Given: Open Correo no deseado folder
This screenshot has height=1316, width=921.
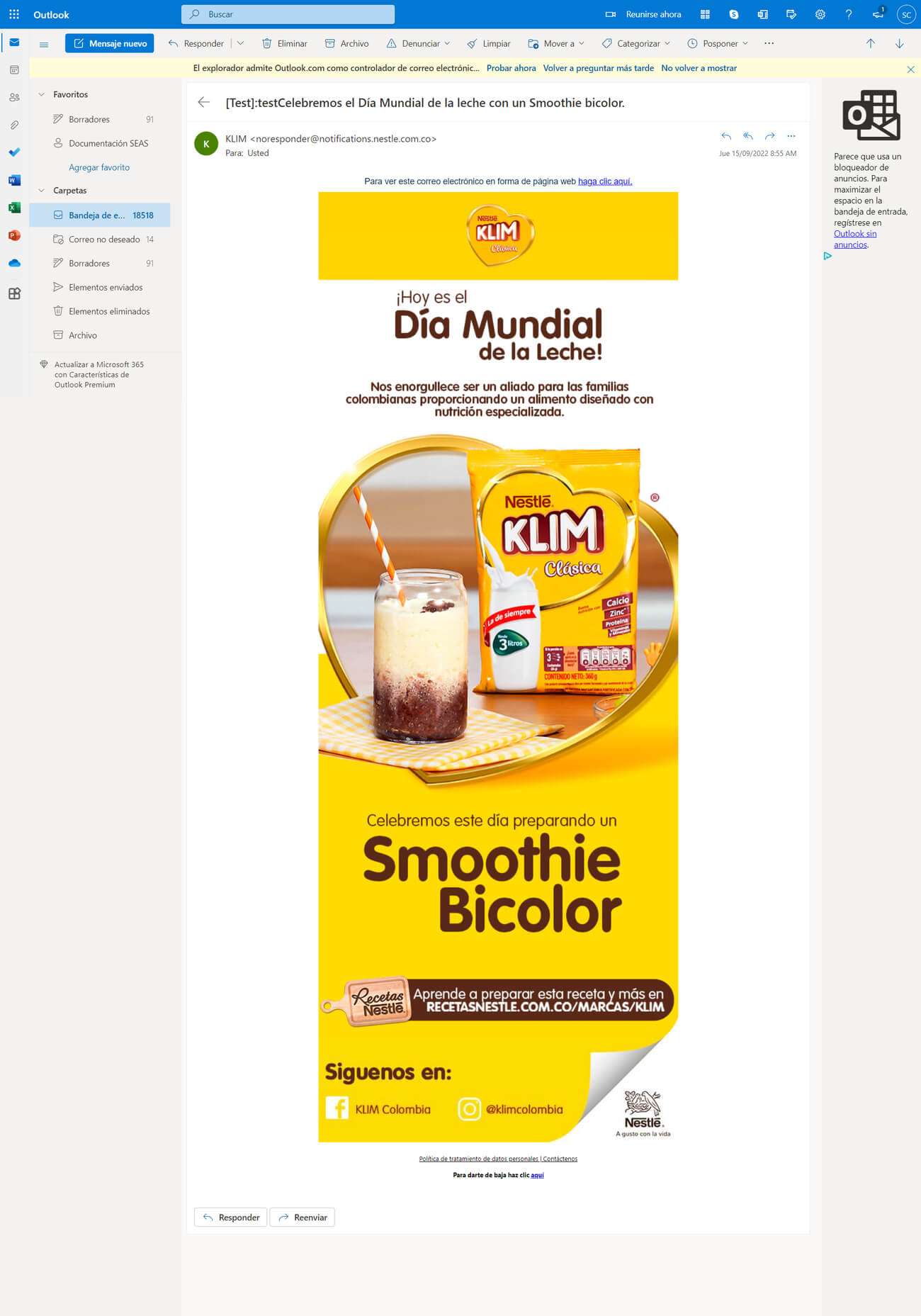Looking at the screenshot, I should tap(103, 240).
